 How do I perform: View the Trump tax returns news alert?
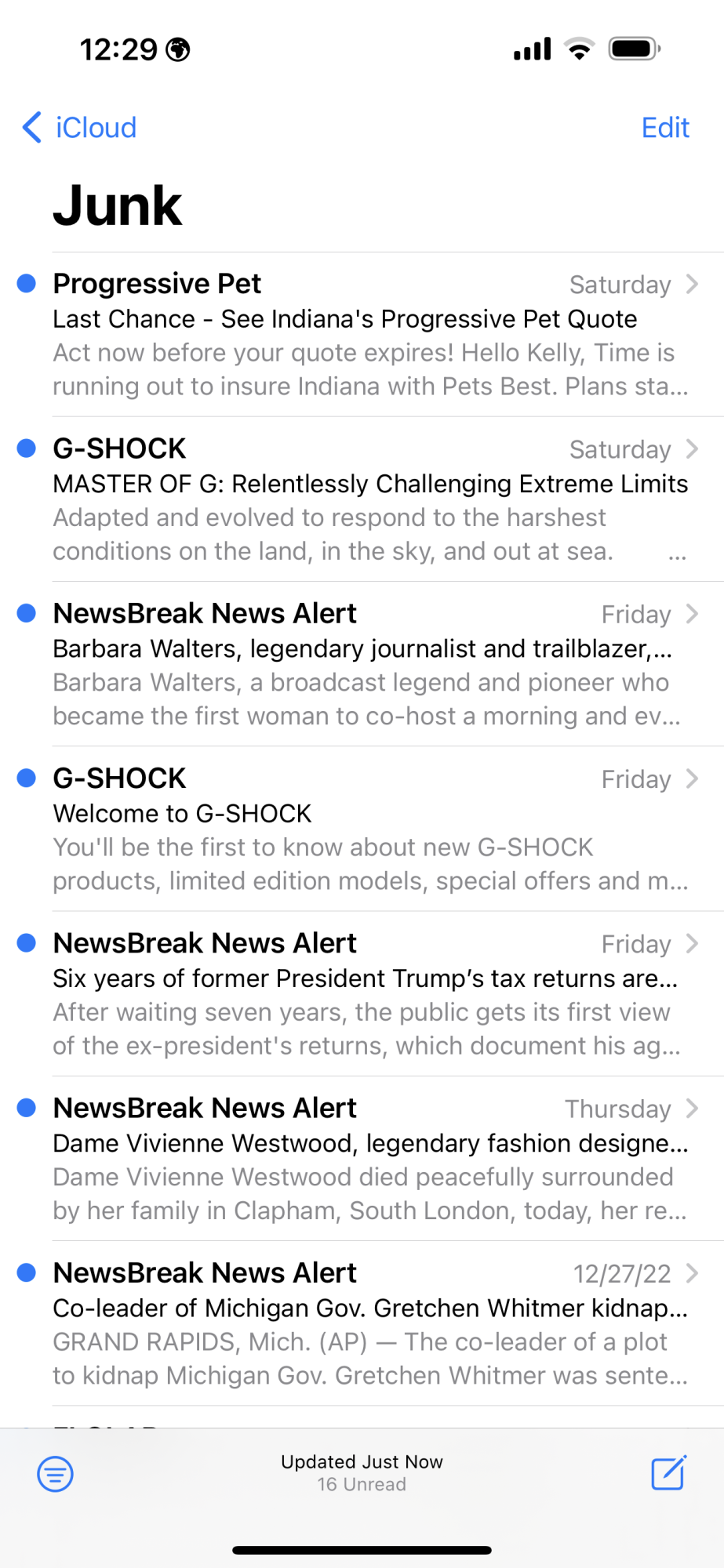(x=369, y=993)
